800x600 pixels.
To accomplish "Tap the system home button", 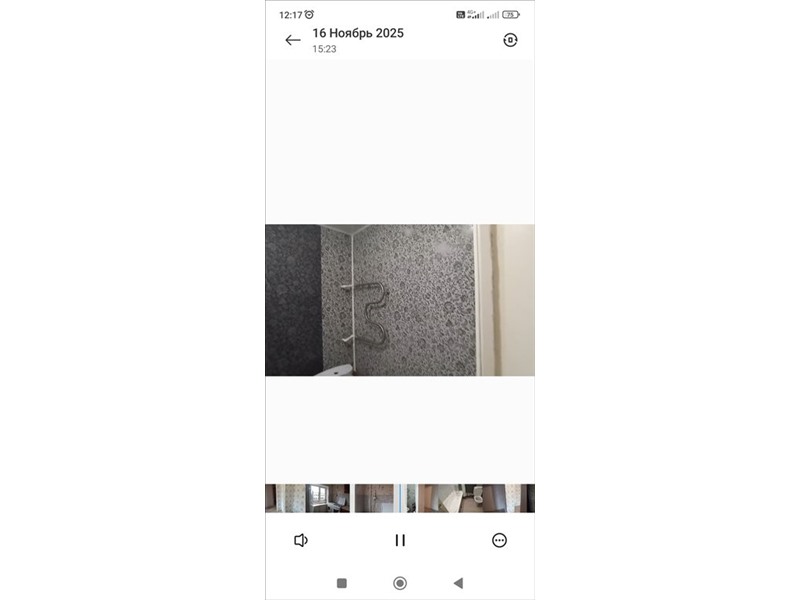I will [400, 583].
